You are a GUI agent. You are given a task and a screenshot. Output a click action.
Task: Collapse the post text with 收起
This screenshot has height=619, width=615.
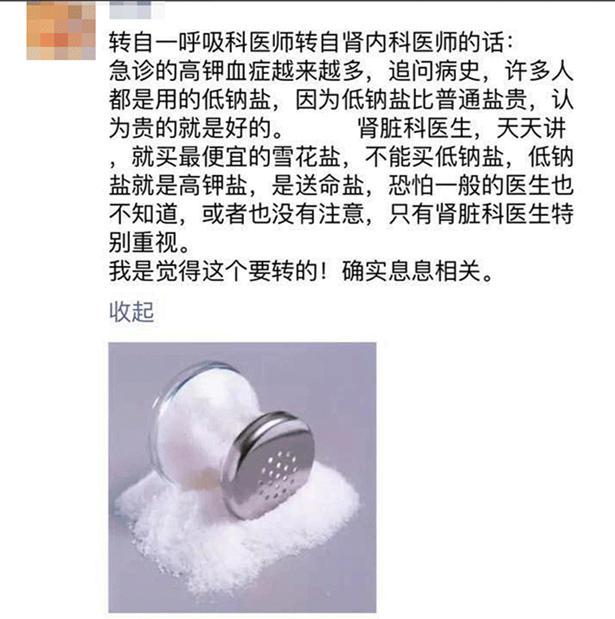[131, 312]
